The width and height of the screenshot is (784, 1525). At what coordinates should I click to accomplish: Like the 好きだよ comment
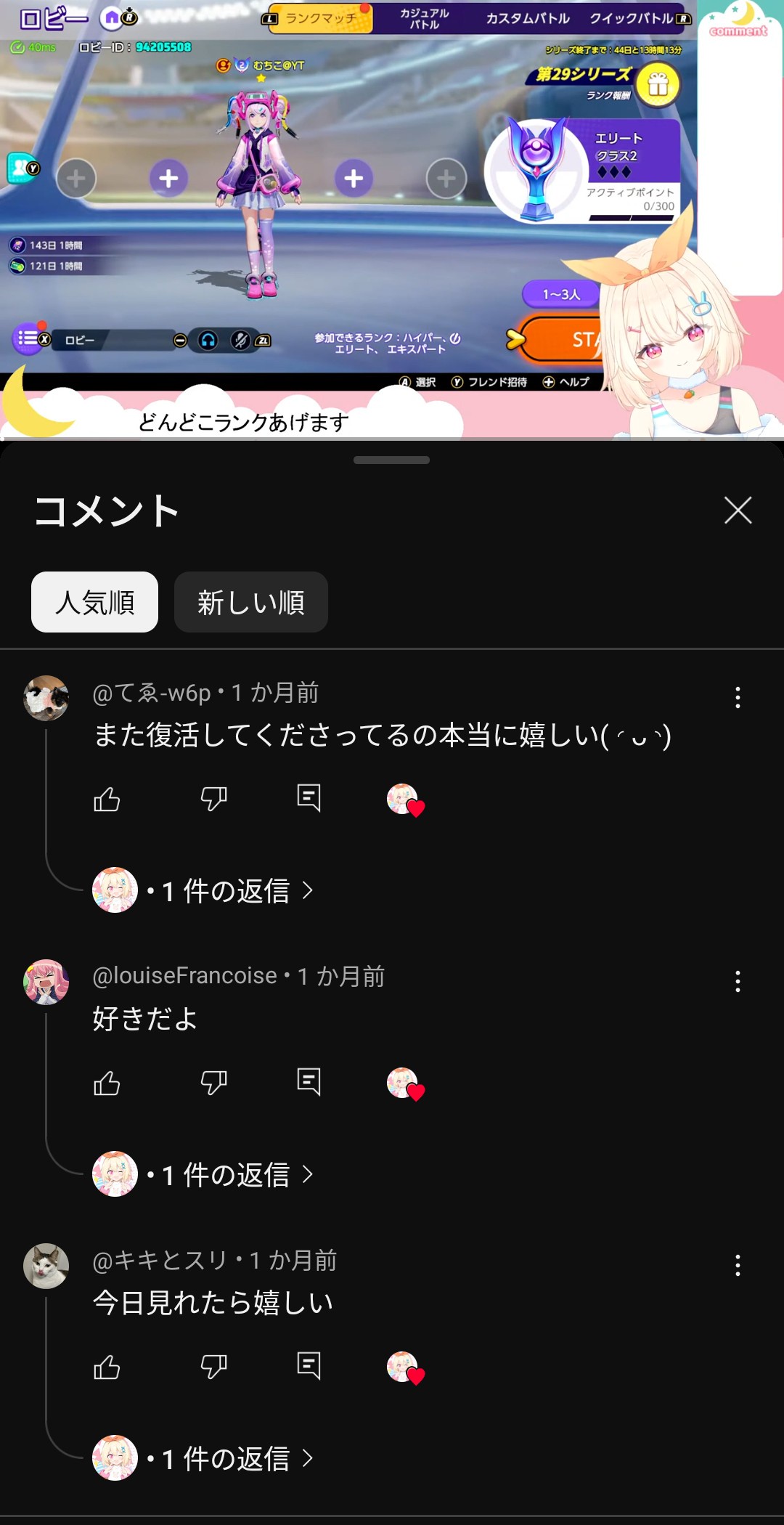(x=107, y=1083)
